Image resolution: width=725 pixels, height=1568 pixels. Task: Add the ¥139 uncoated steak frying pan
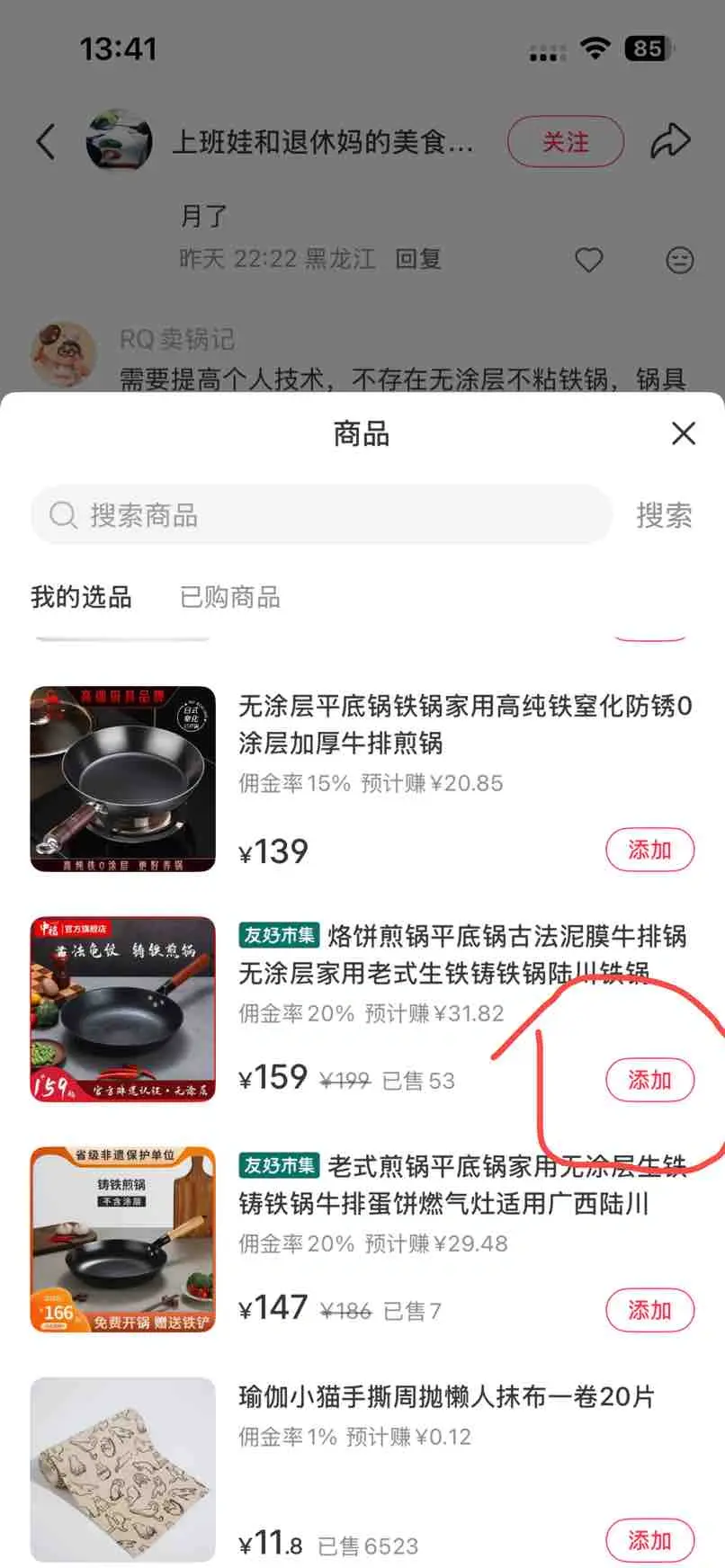click(650, 849)
